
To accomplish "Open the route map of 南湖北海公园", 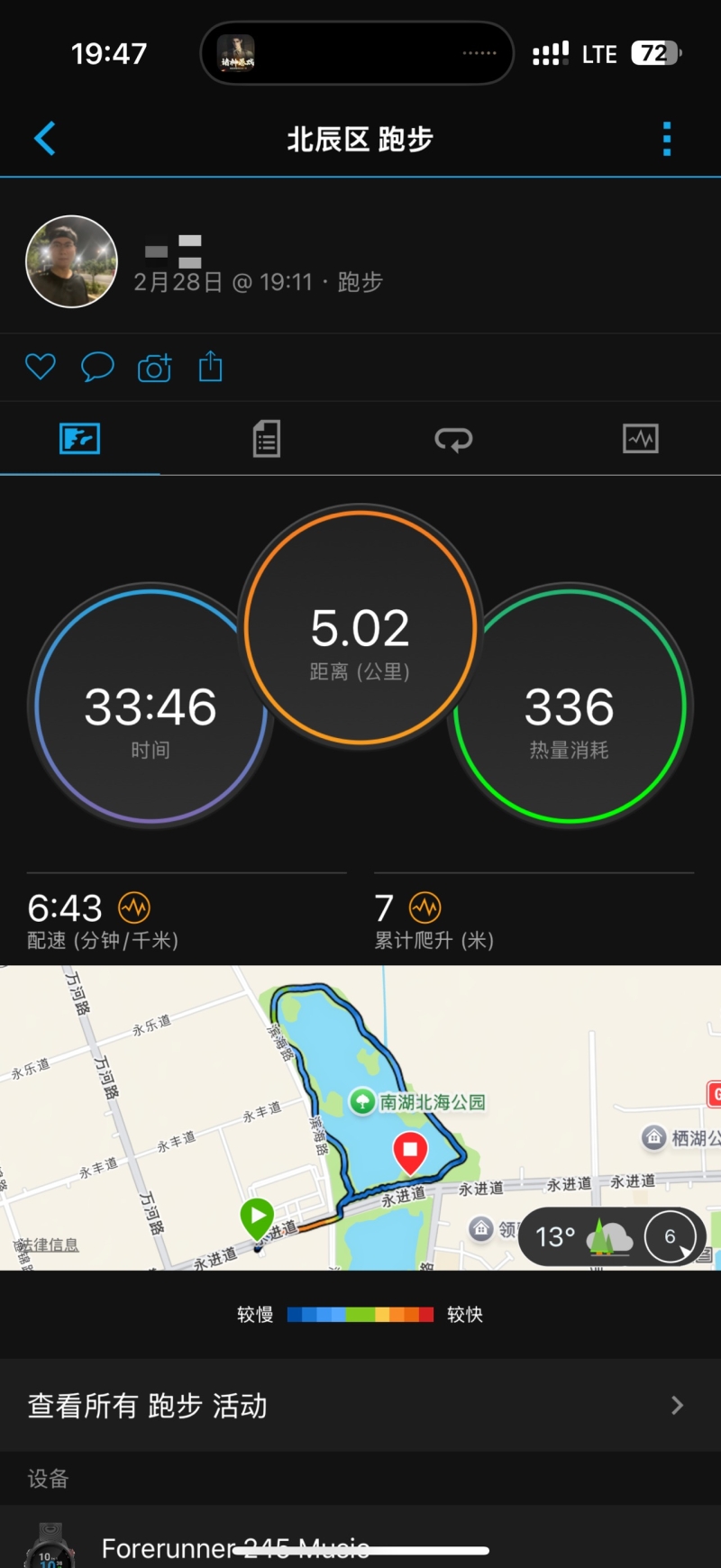I will pos(360,1117).
